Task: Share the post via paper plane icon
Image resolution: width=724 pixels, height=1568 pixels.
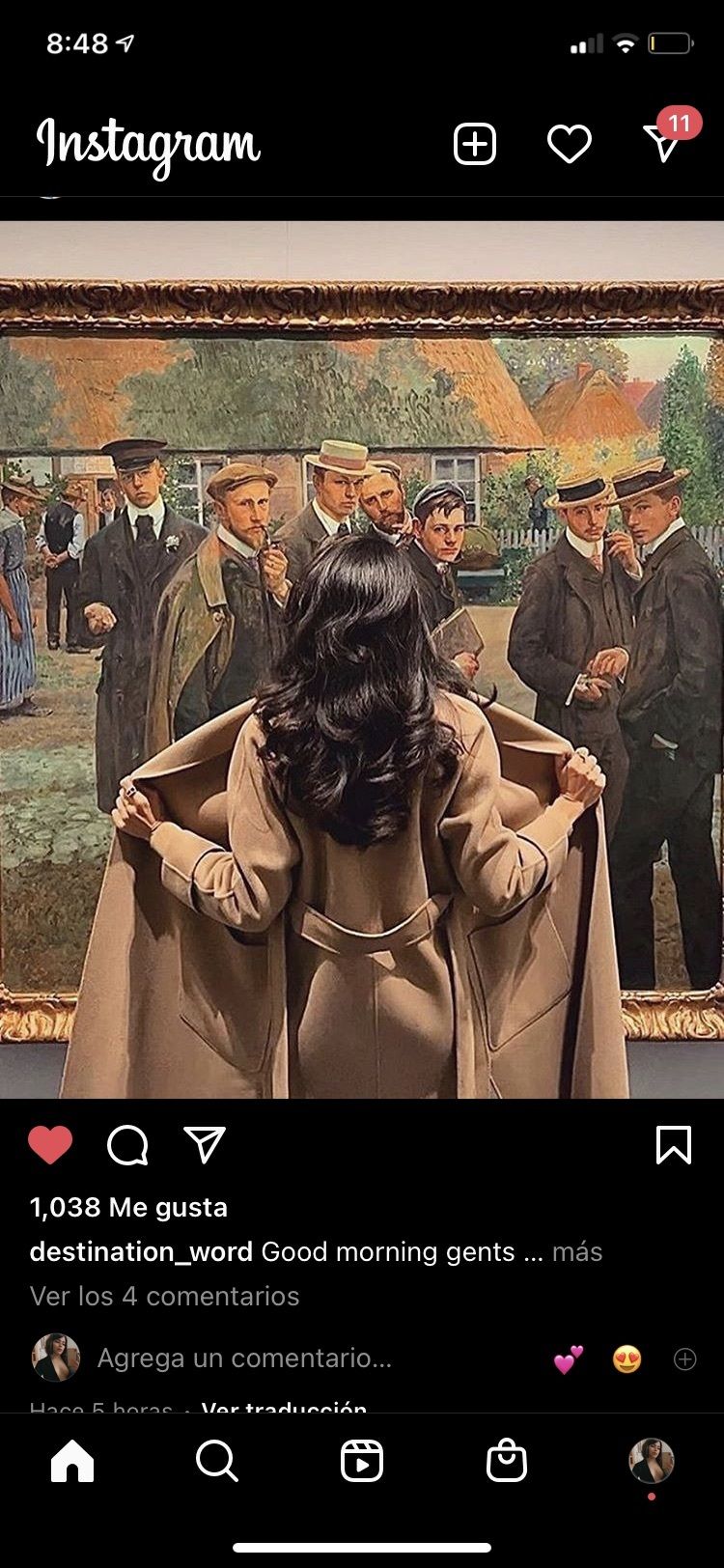Action: [204, 1145]
